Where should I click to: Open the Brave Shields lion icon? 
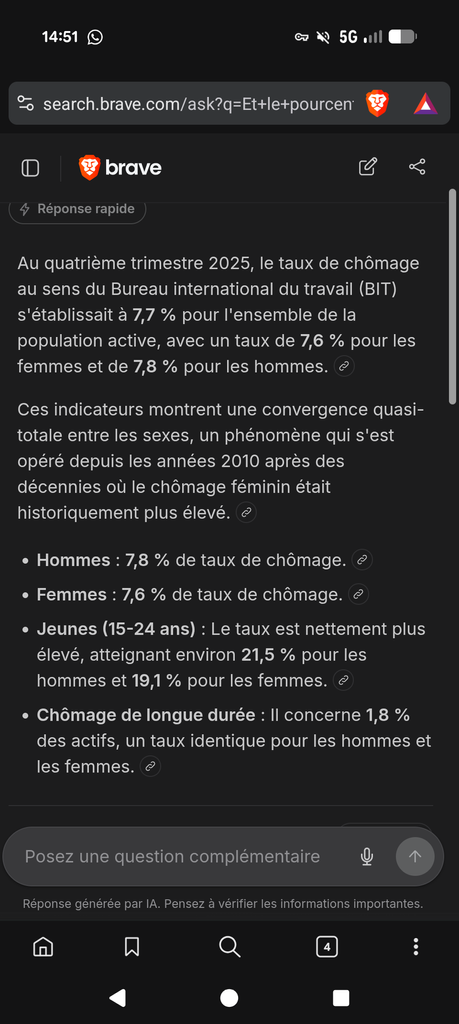(x=377, y=104)
